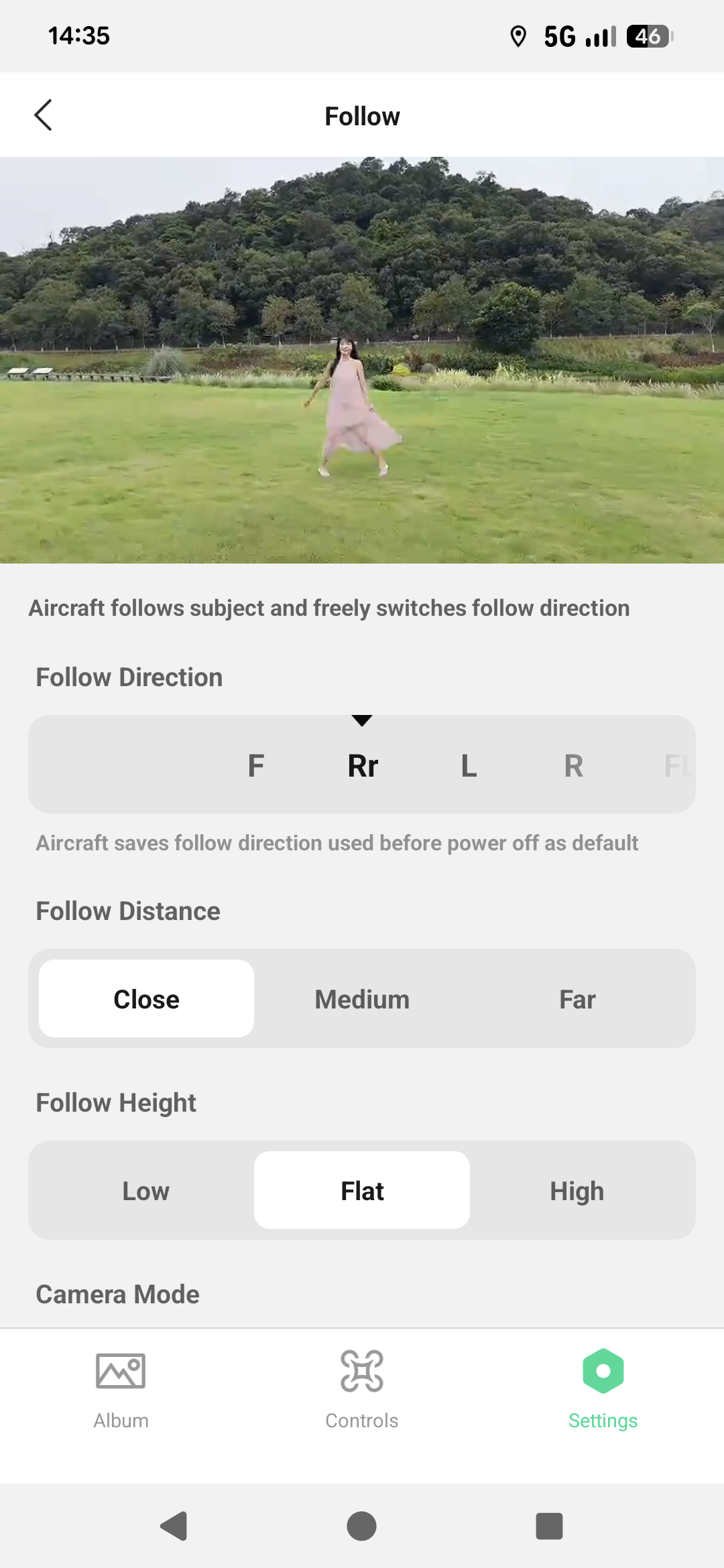724x1568 pixels.
Task: Set follow distance to Close
Action: (146, 998)
